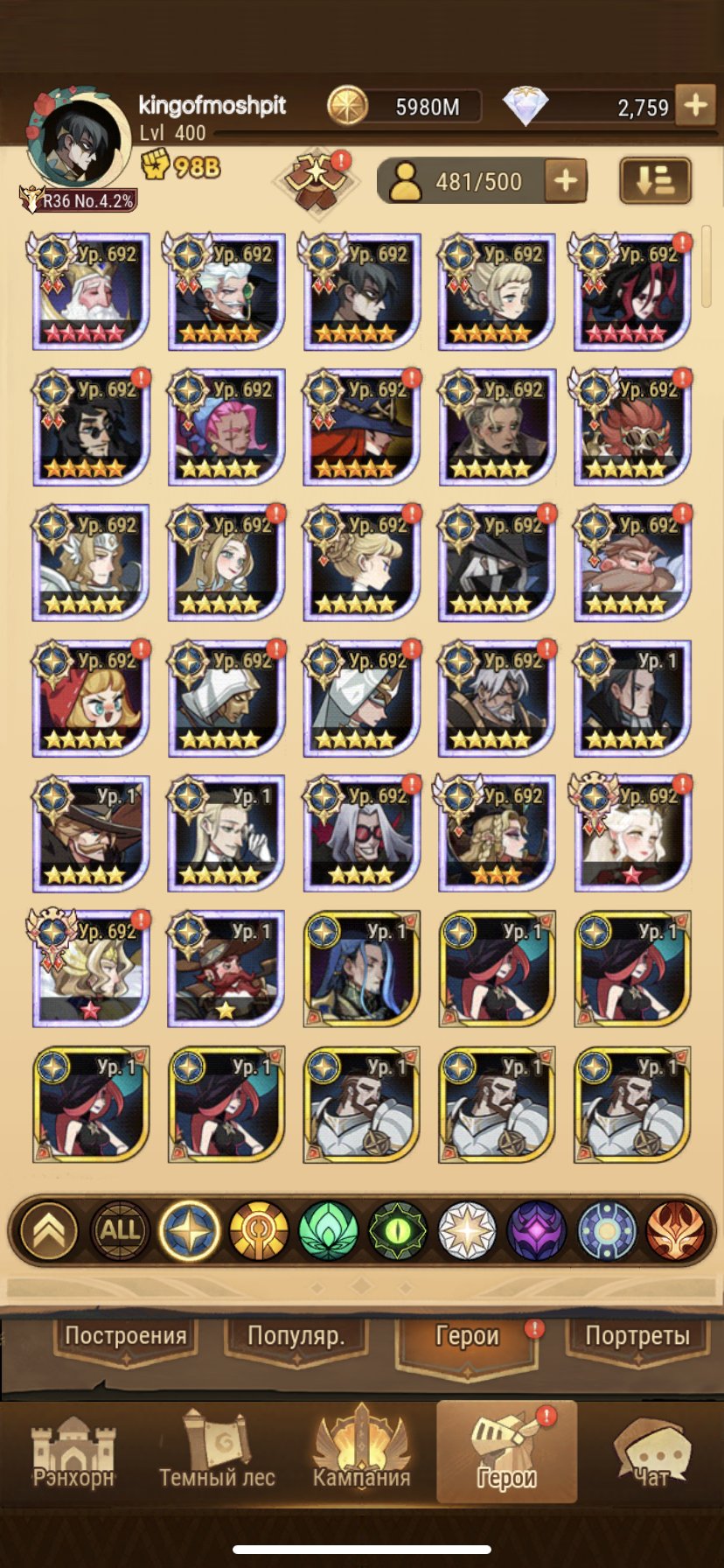
Task: Open the hero sorting button
Action: click(x=655, y=180)
